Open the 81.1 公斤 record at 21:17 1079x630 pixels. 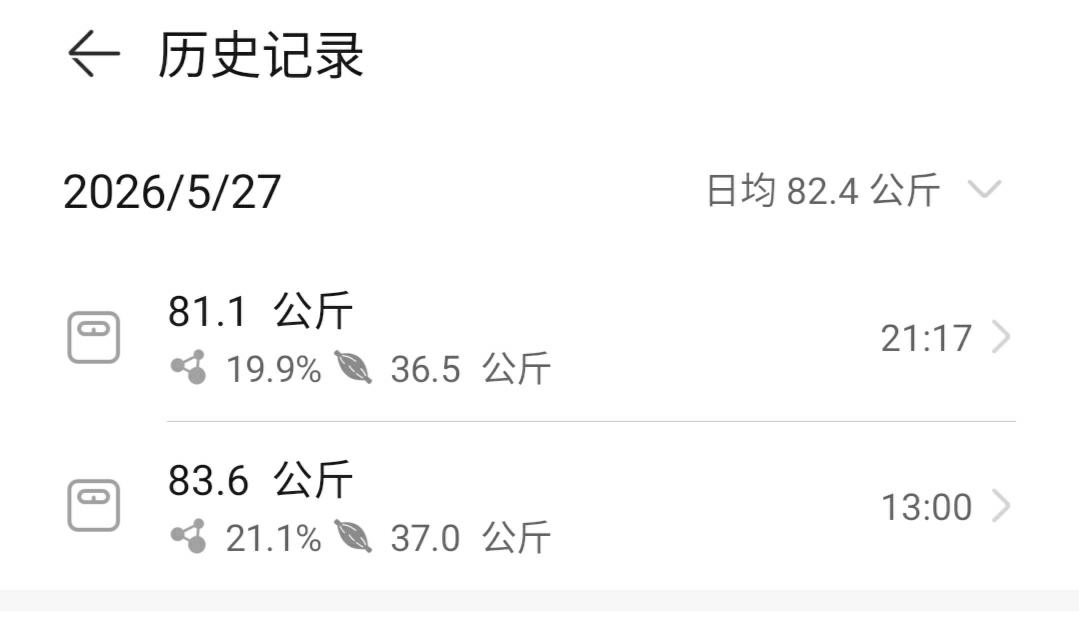pos(540,338)
